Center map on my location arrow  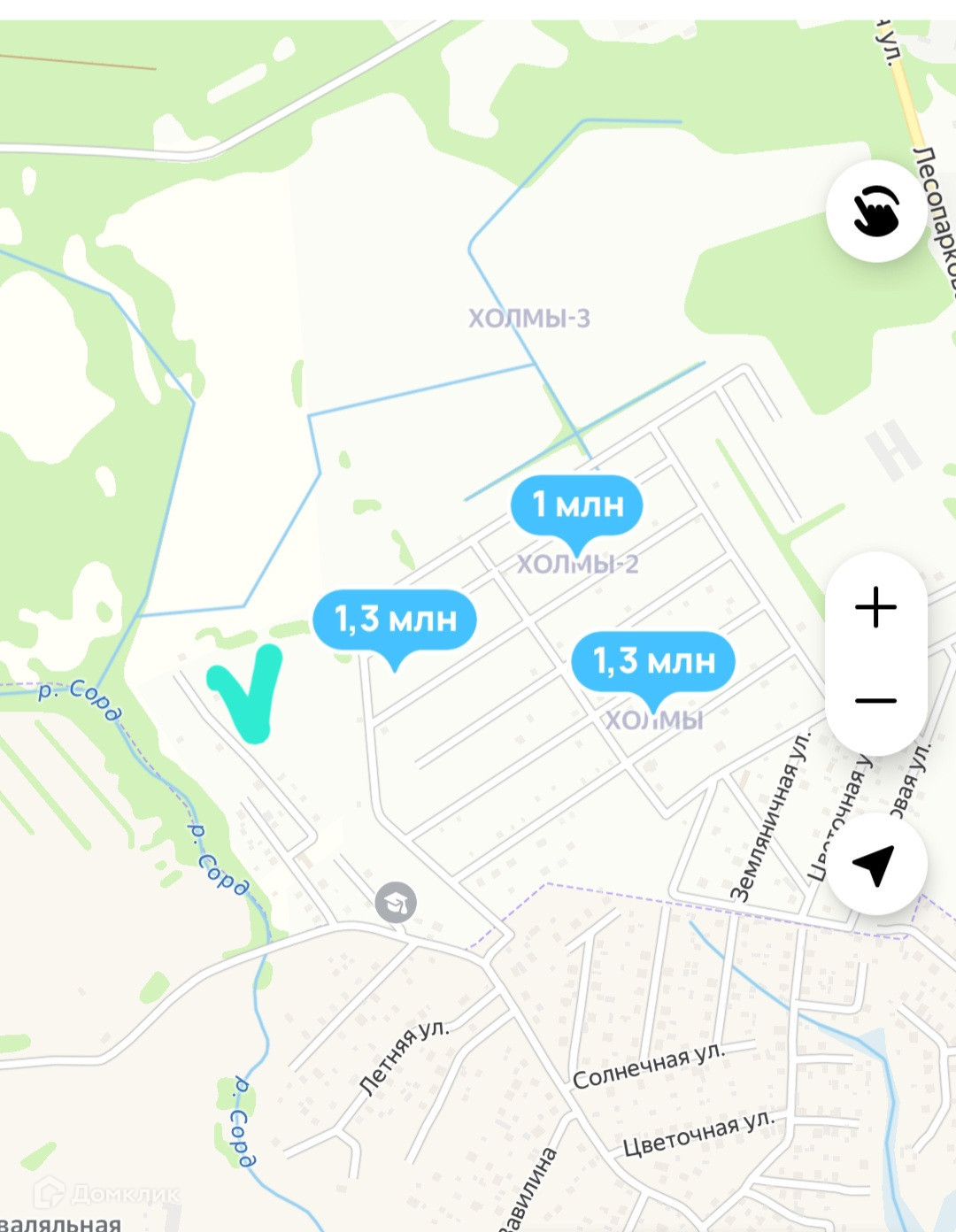[x=875, y=865]
